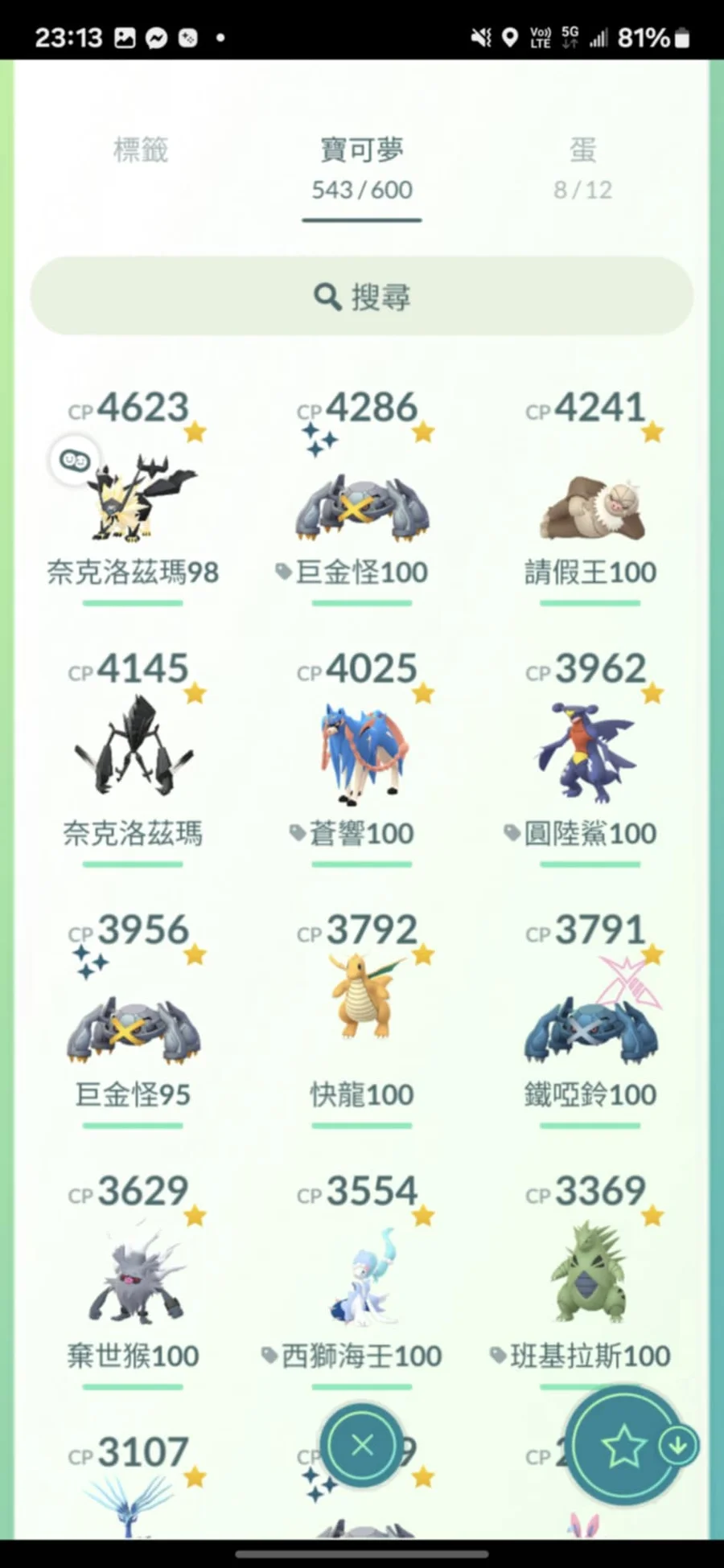This screenshot has width=724, height=1568.
Task: View 班基拉斯100 with CP 3369
Action: pyautogui.click(x=590, y=1279)
